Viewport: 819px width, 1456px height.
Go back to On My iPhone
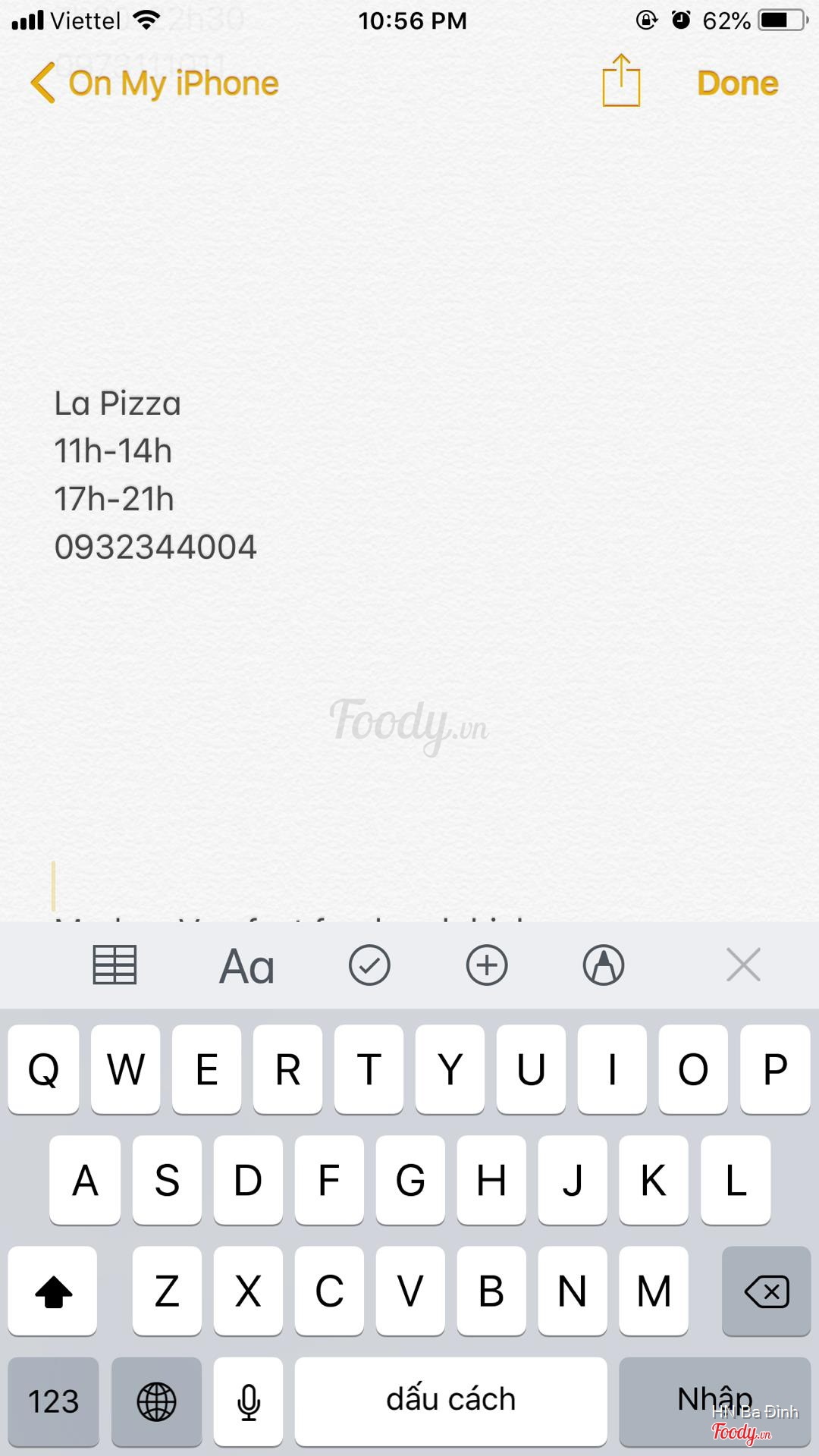pos(155,83)
